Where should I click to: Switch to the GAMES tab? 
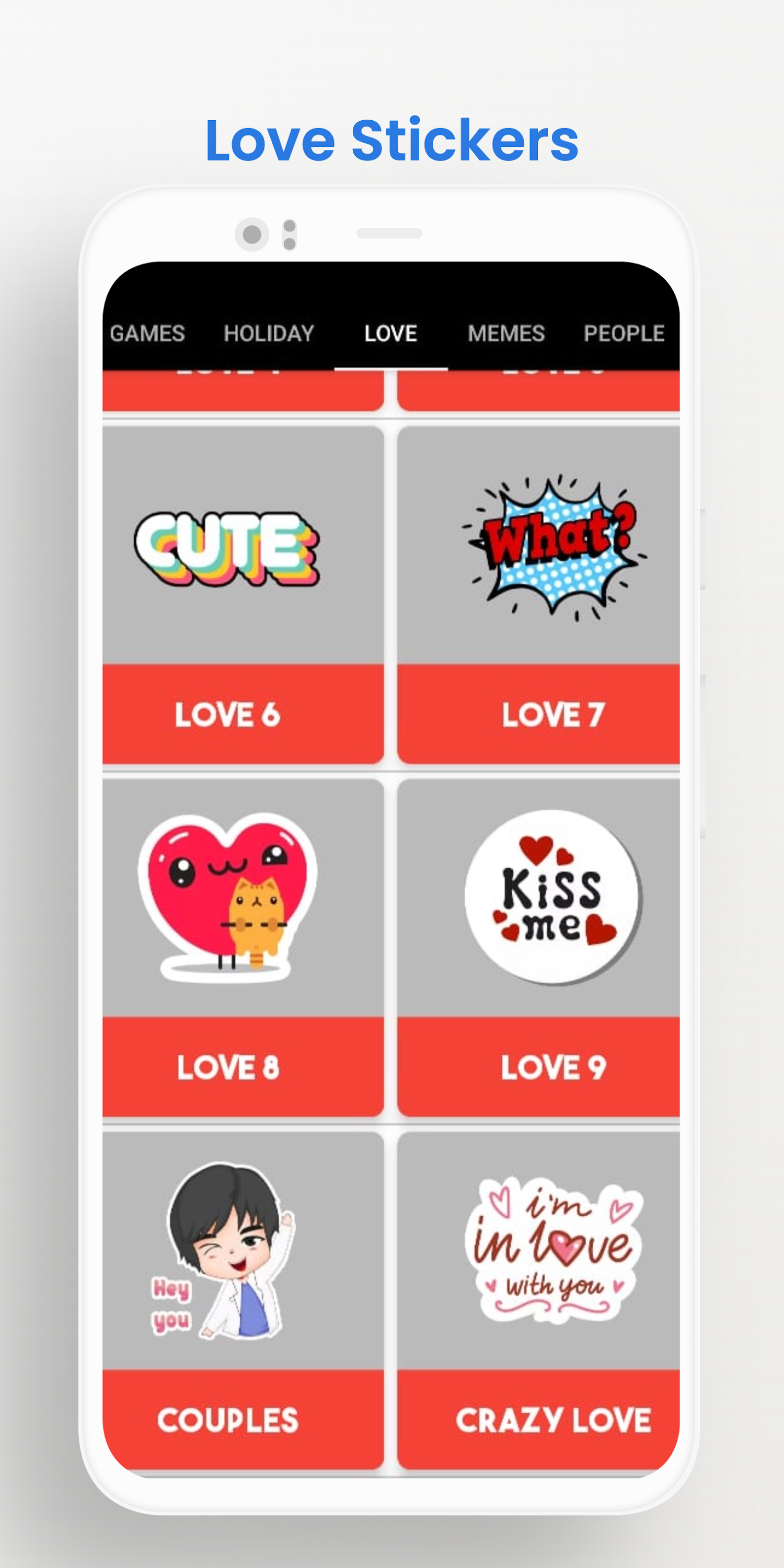pos(148,333)
